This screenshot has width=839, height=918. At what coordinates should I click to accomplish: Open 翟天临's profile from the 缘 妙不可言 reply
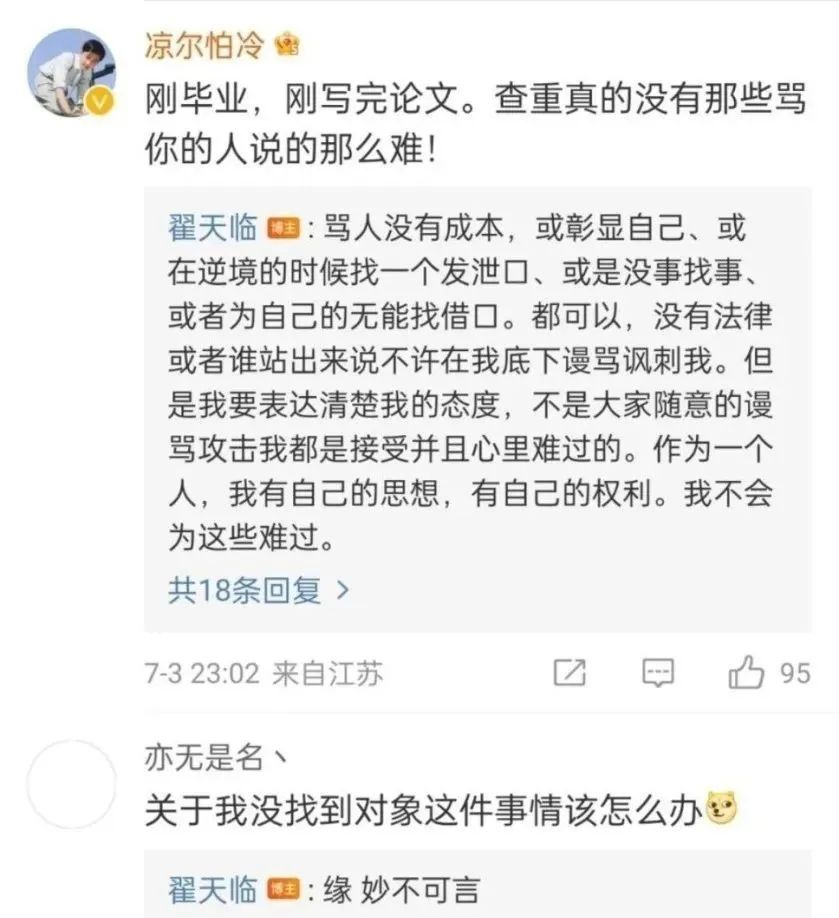tap(212, 887)
